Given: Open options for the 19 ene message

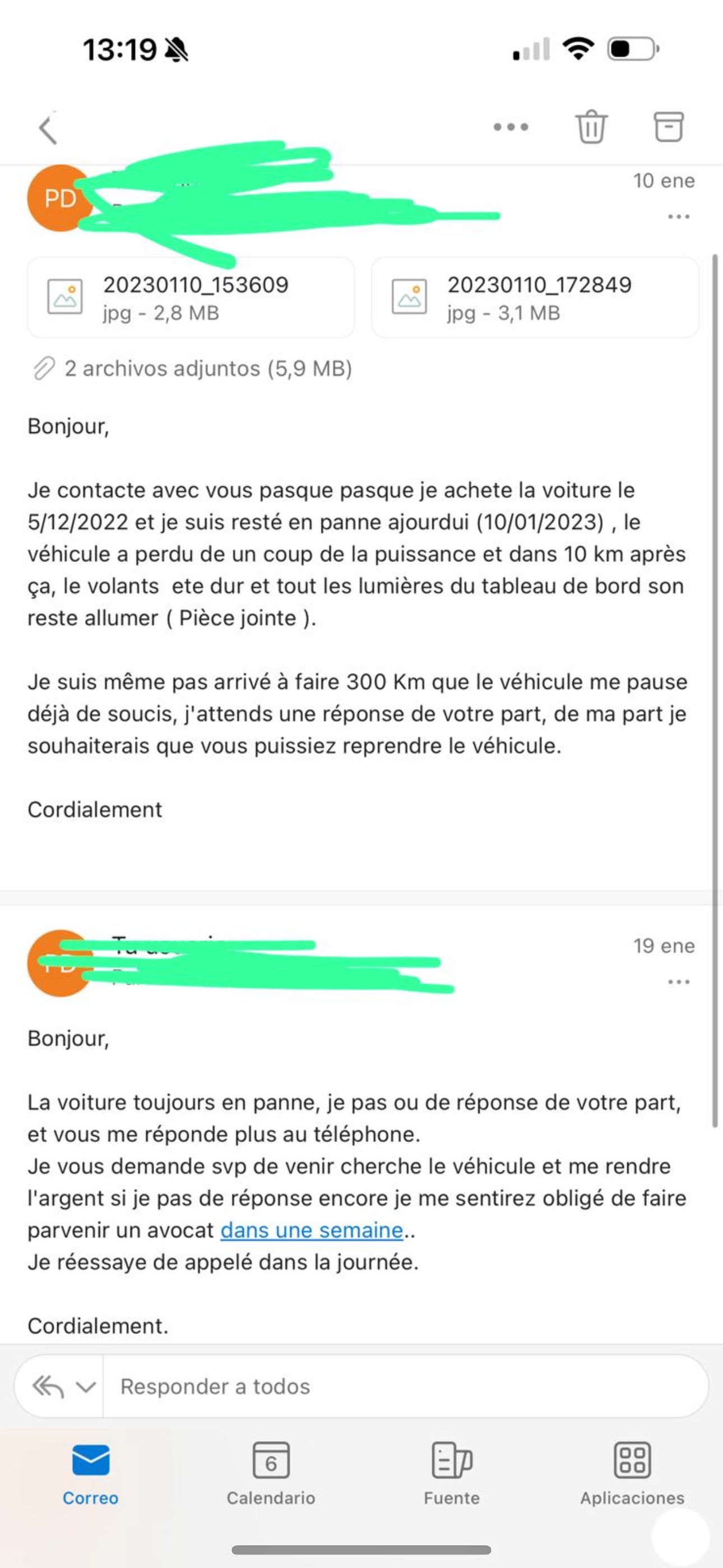Looking at the screenshot, I should pos(679,982).
